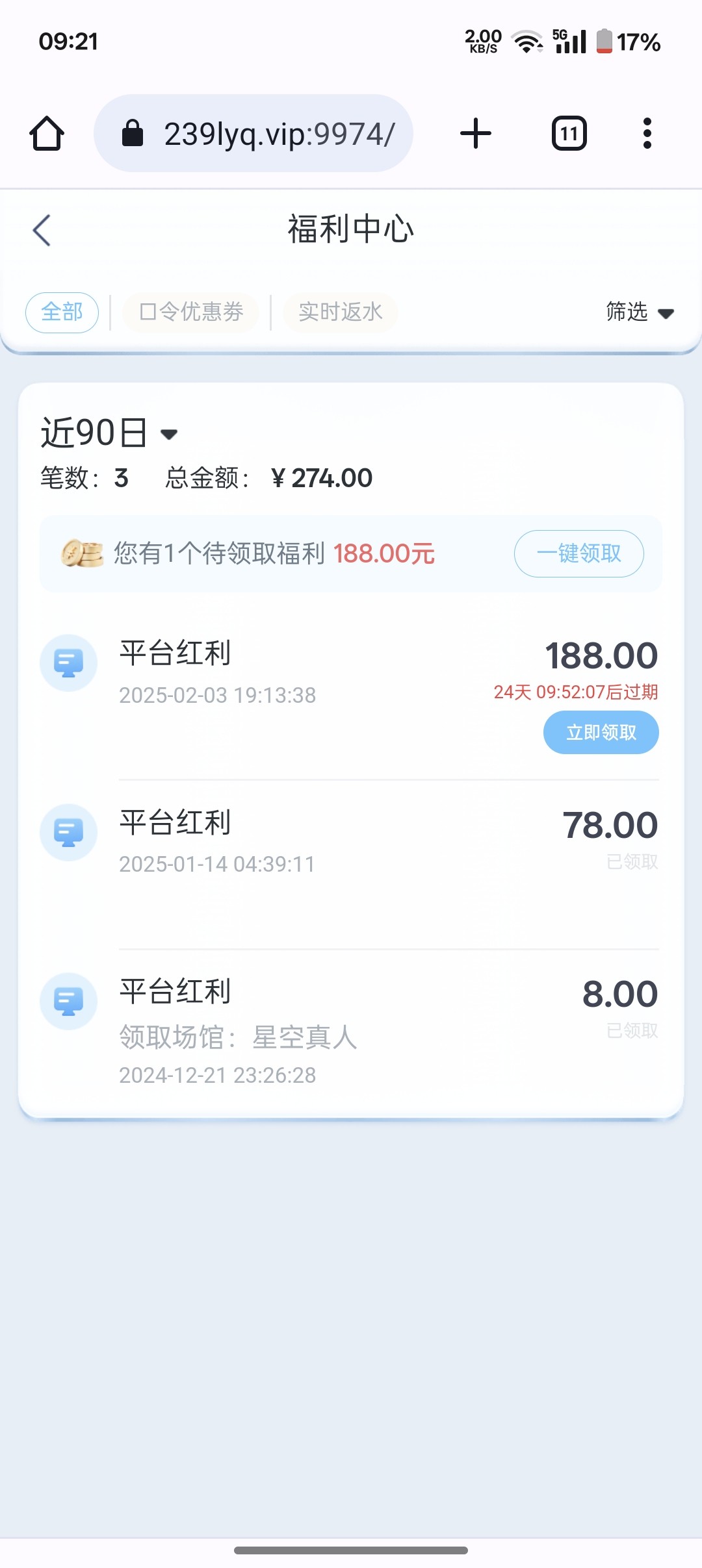Go back from 福利中心 page
The height and width of the screenshot is (1568, 702).
tap(42, 230)
